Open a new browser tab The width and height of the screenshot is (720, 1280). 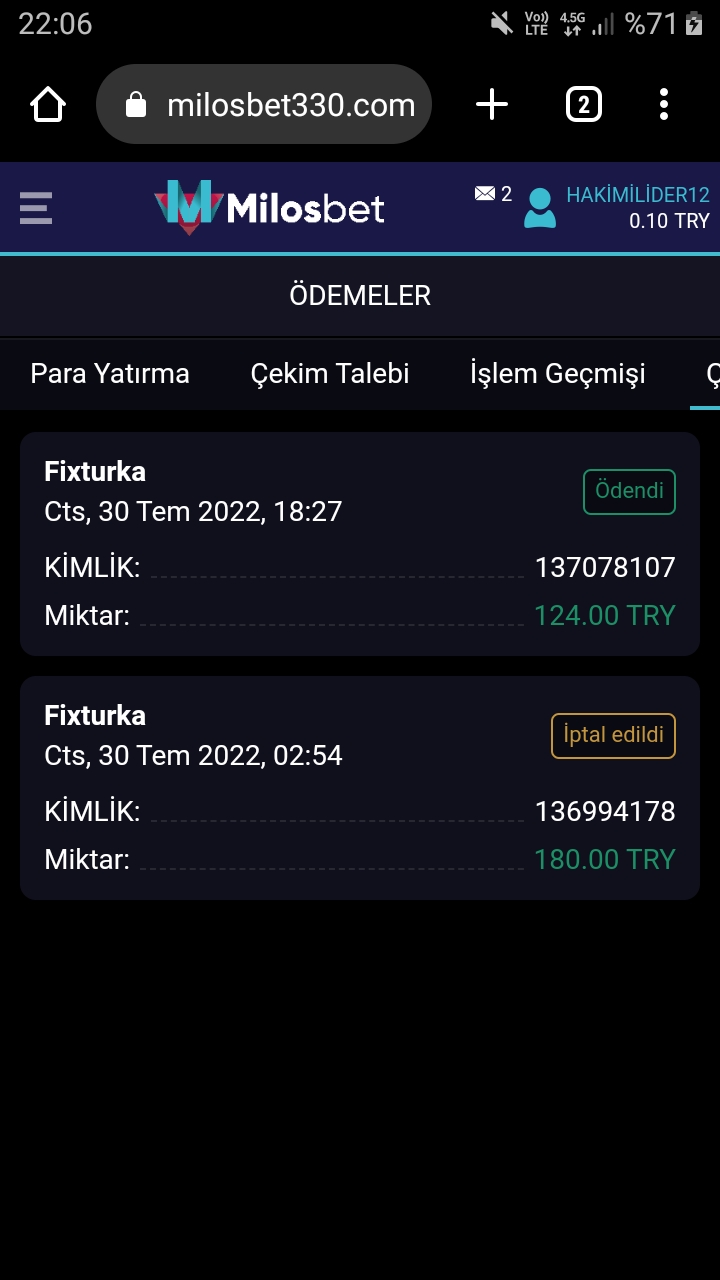(x=491, y=104)
